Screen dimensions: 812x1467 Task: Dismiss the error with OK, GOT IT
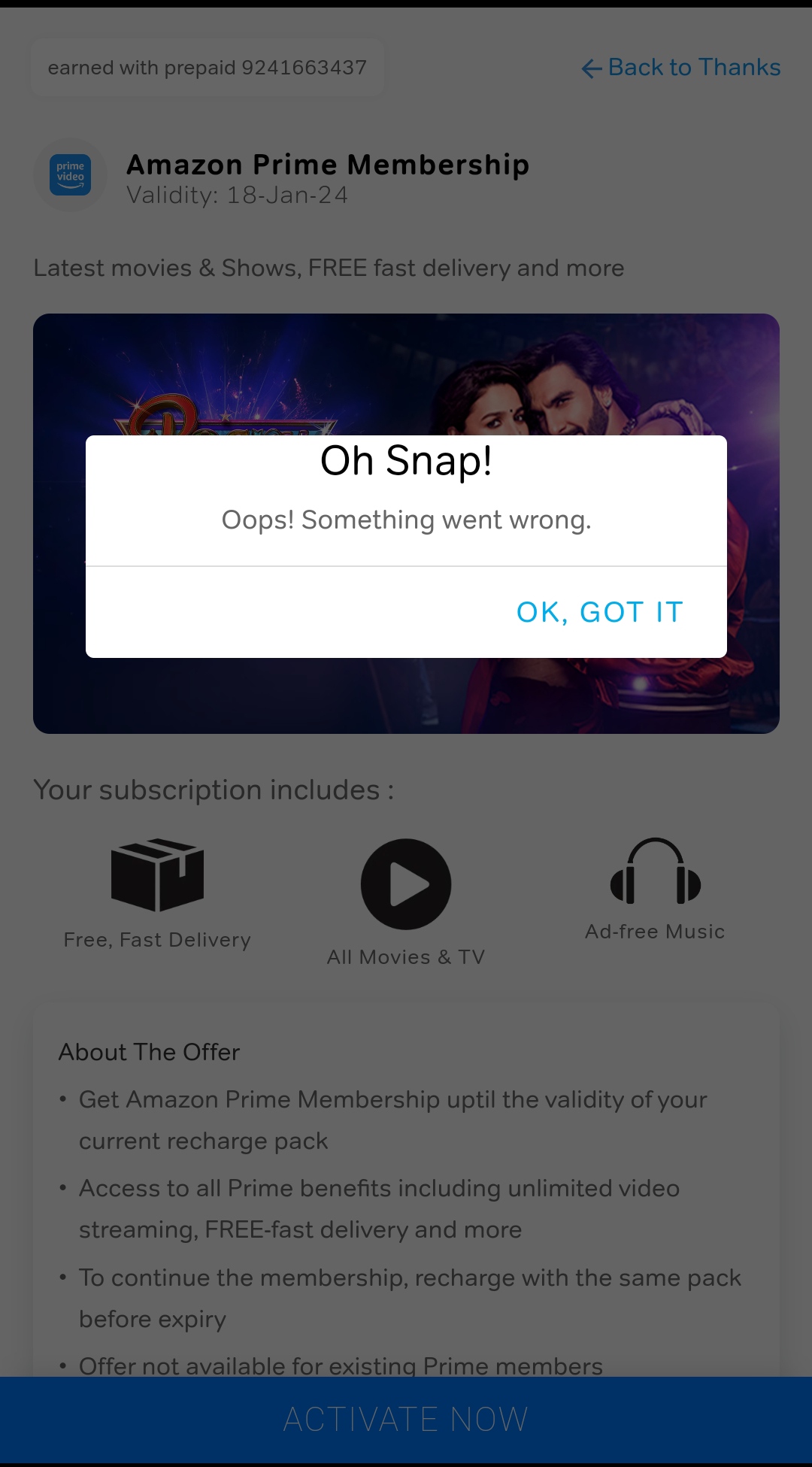pyautogui.click(x=599, y=612)
